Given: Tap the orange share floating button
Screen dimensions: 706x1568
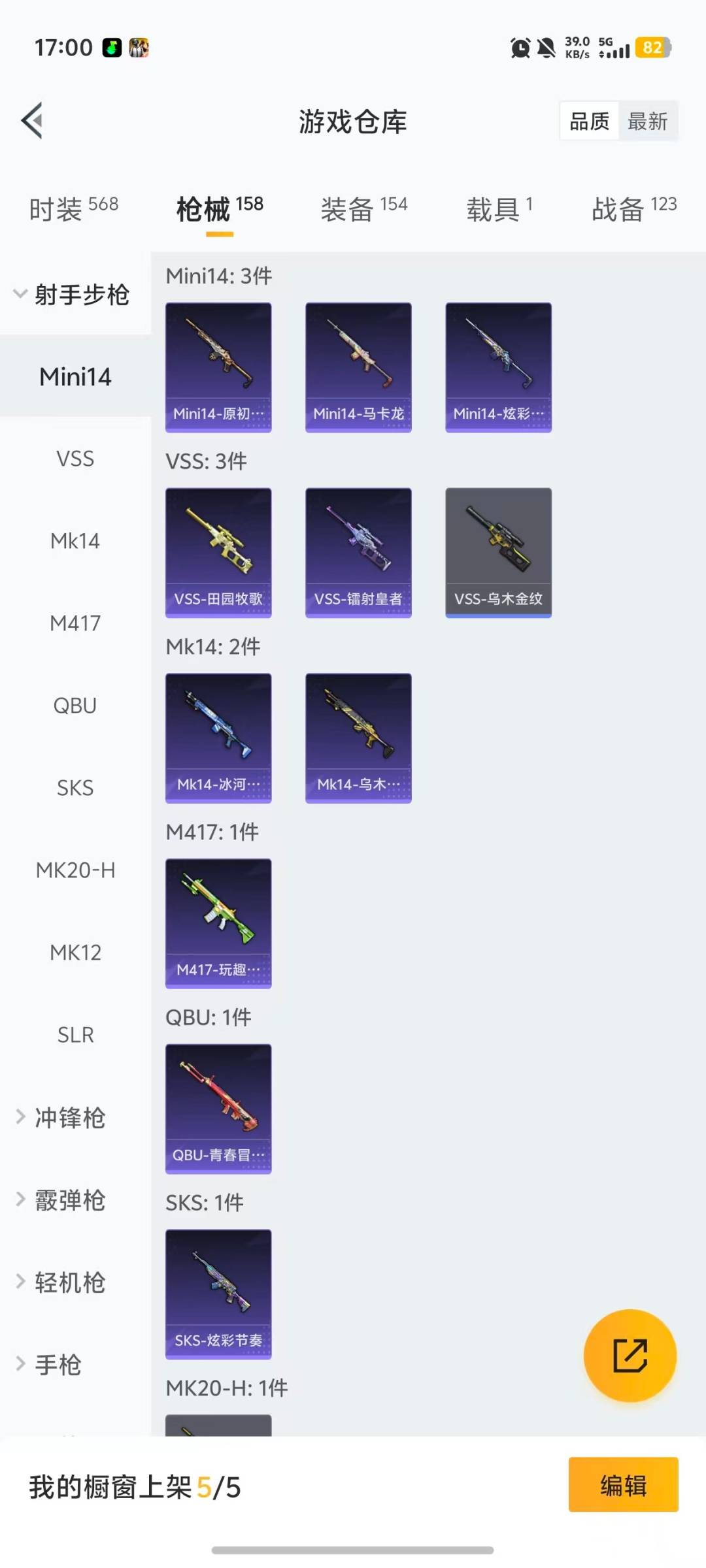Looking at the screenshot, I should click(x=630, y=1356).
